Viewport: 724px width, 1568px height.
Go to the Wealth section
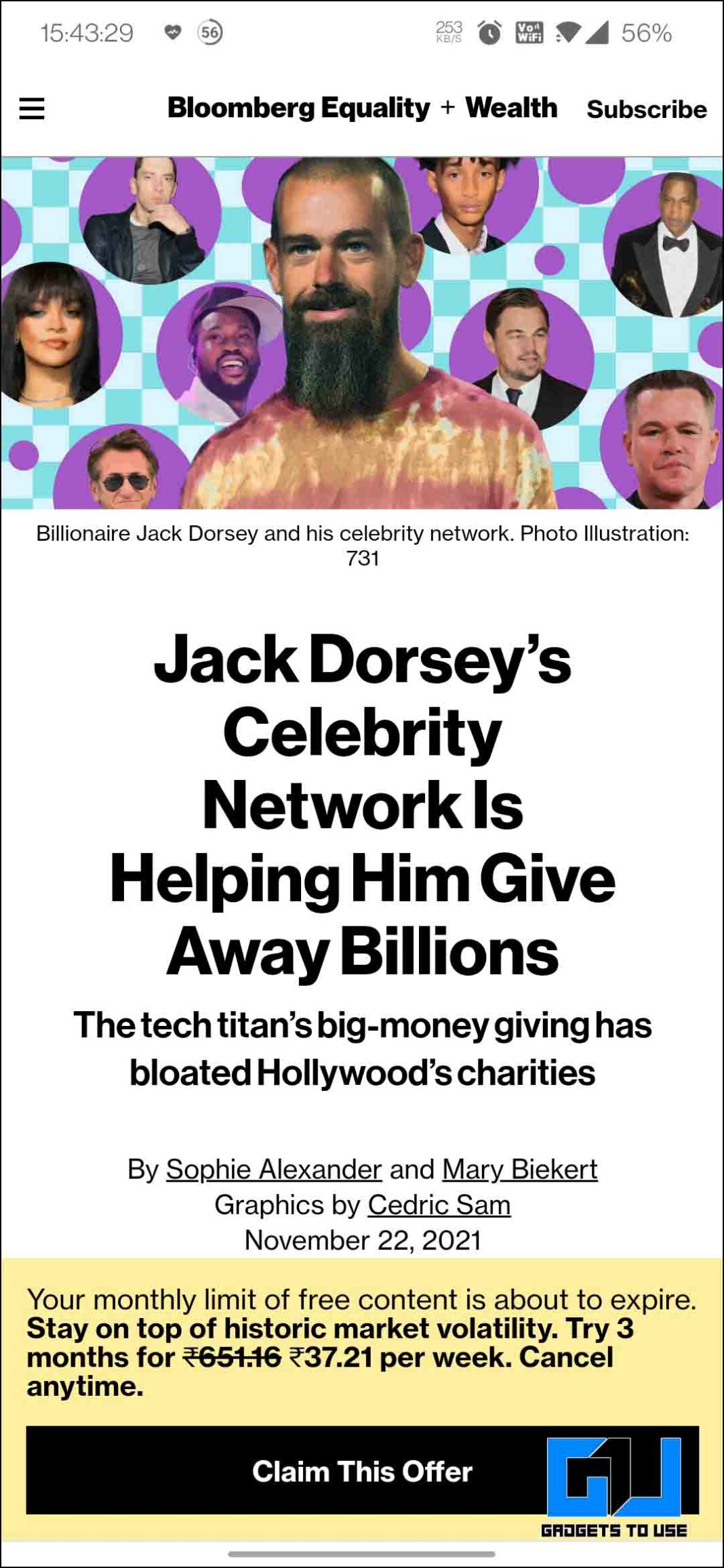click(511, 107)
